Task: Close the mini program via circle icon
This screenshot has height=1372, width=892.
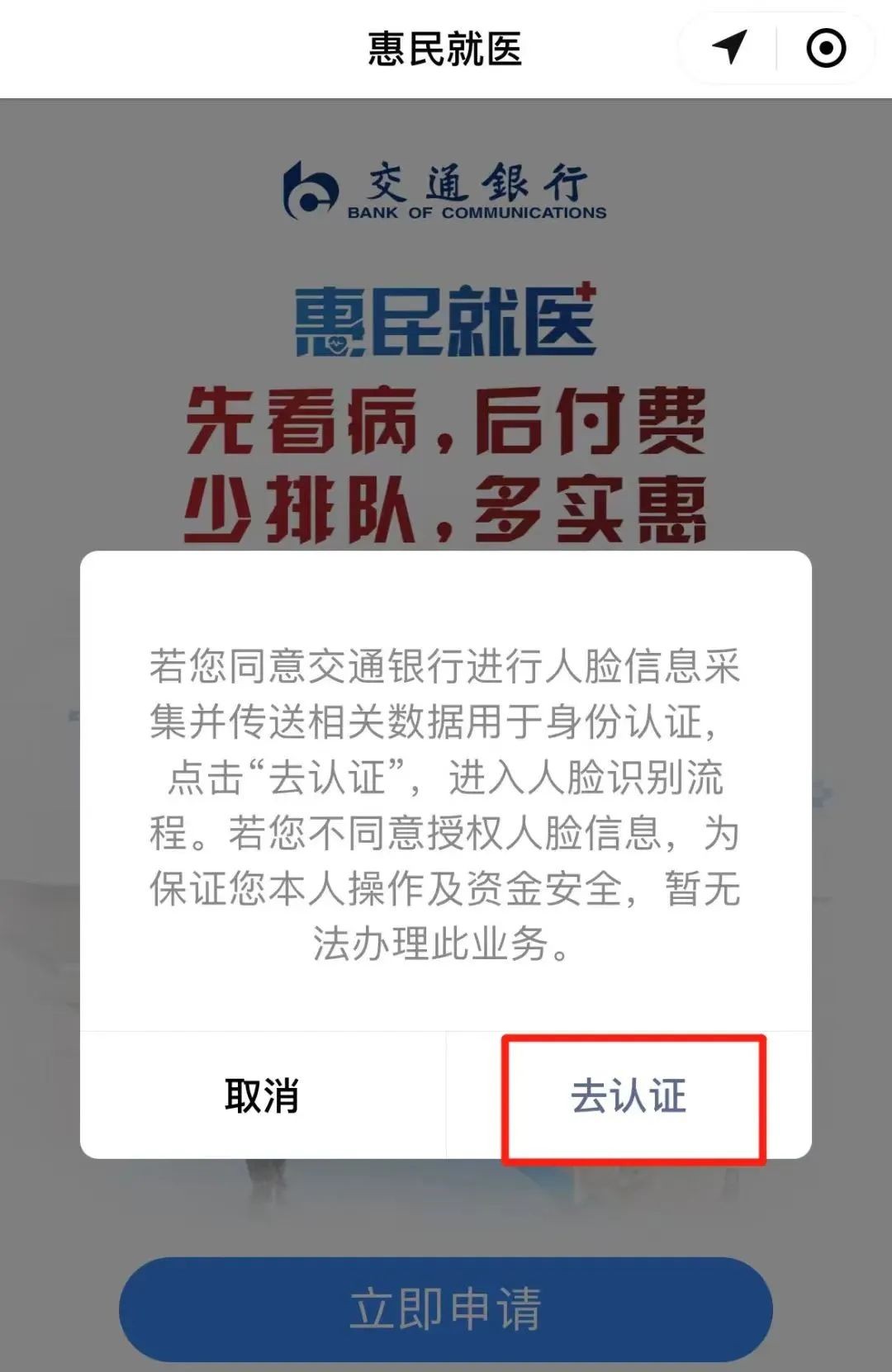Action: pyautogui.click(x=825, y=49)
